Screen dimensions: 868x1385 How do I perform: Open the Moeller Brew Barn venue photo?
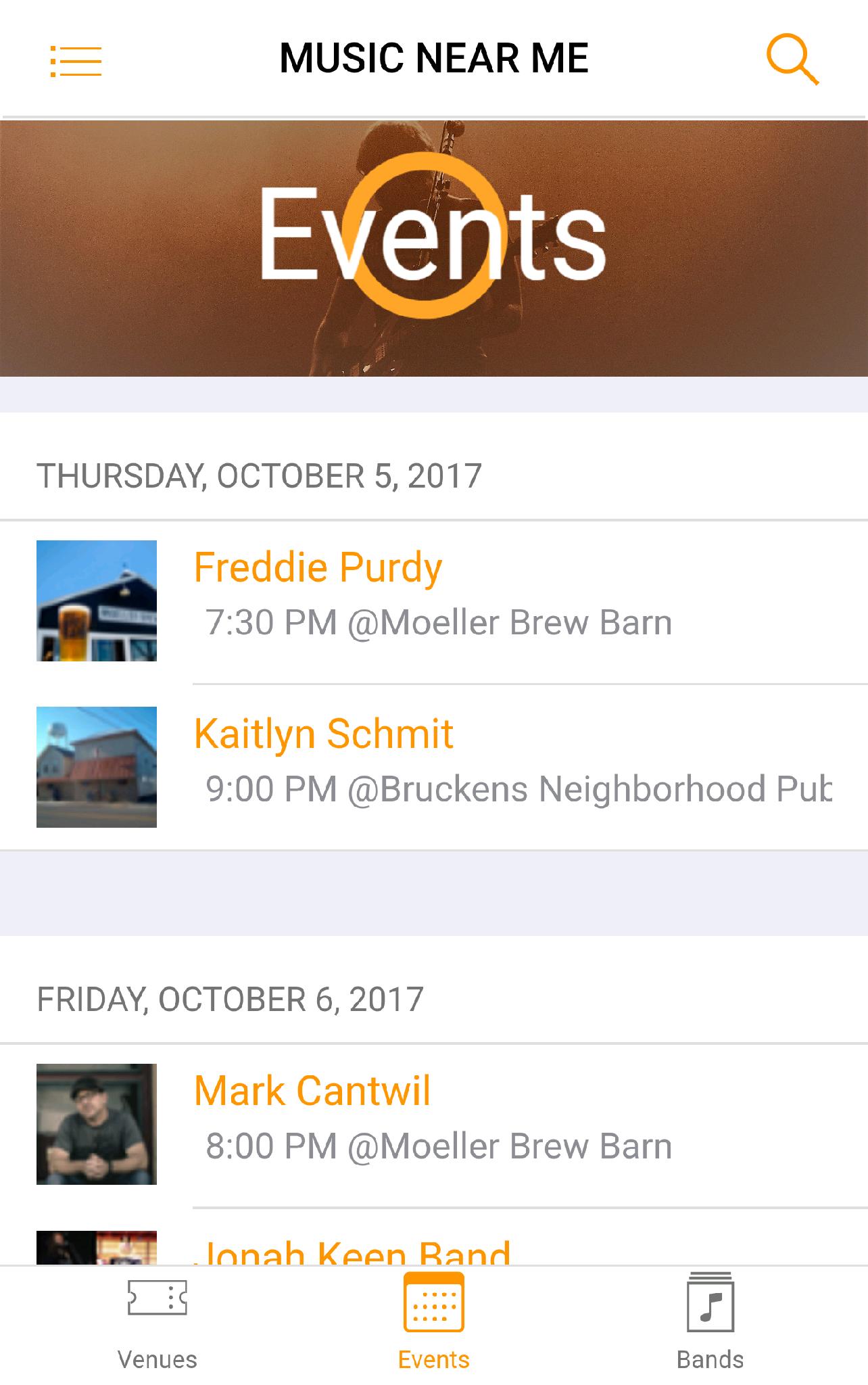point(97,601)
